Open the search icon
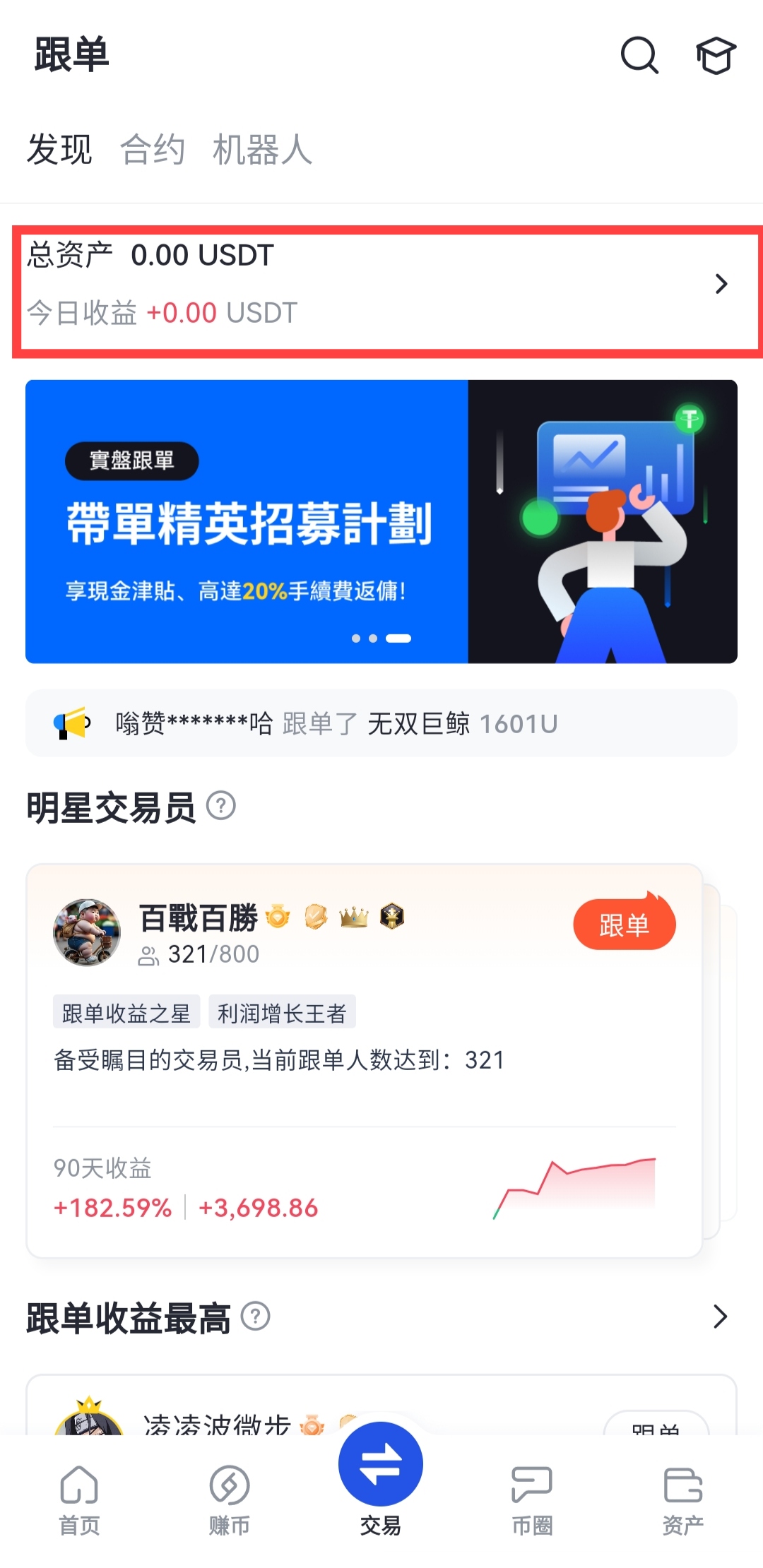 pyautogui.click(x=639, y=55)
